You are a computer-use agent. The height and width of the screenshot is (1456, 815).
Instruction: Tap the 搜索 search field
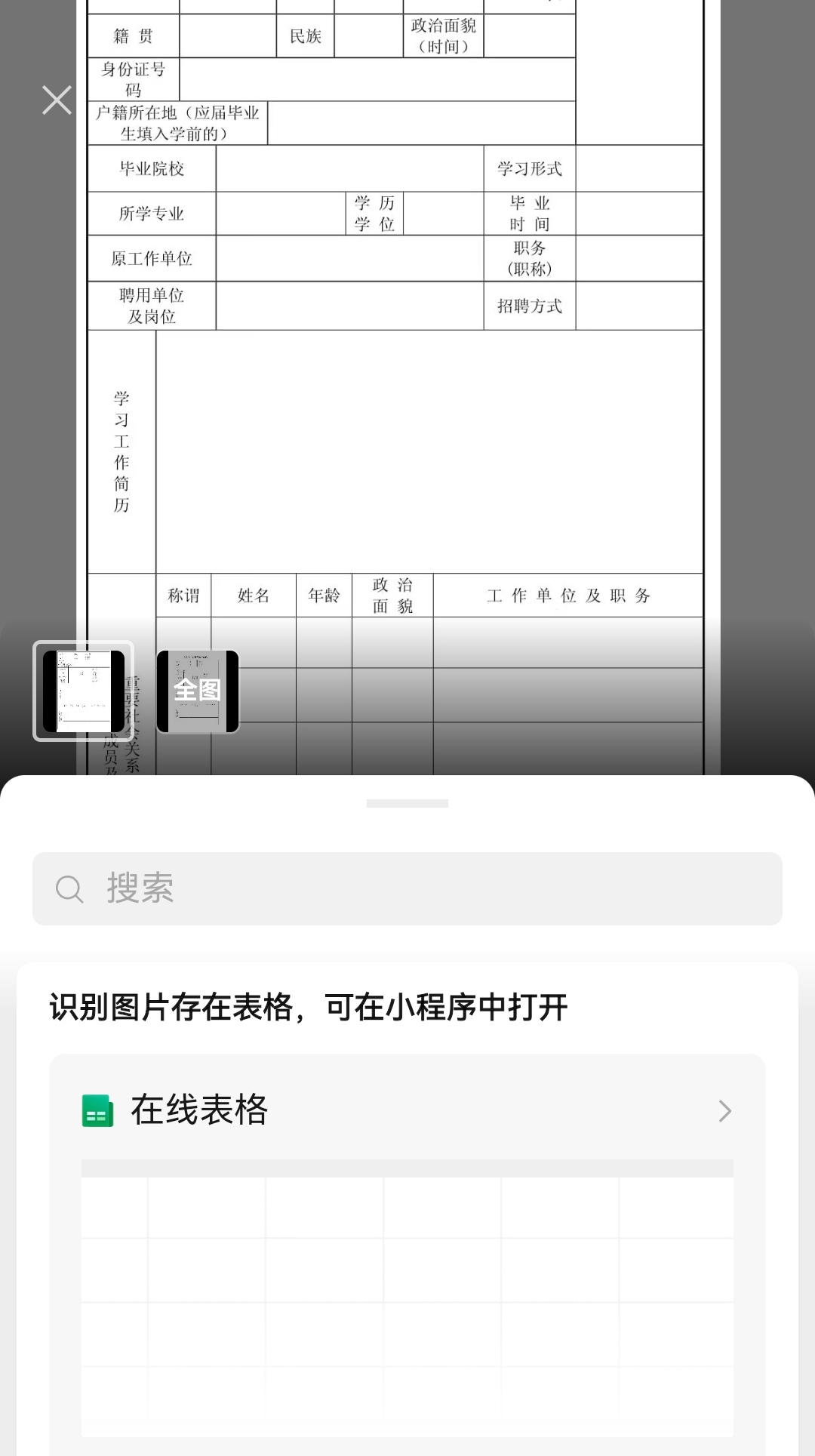[x=407, y=888]
